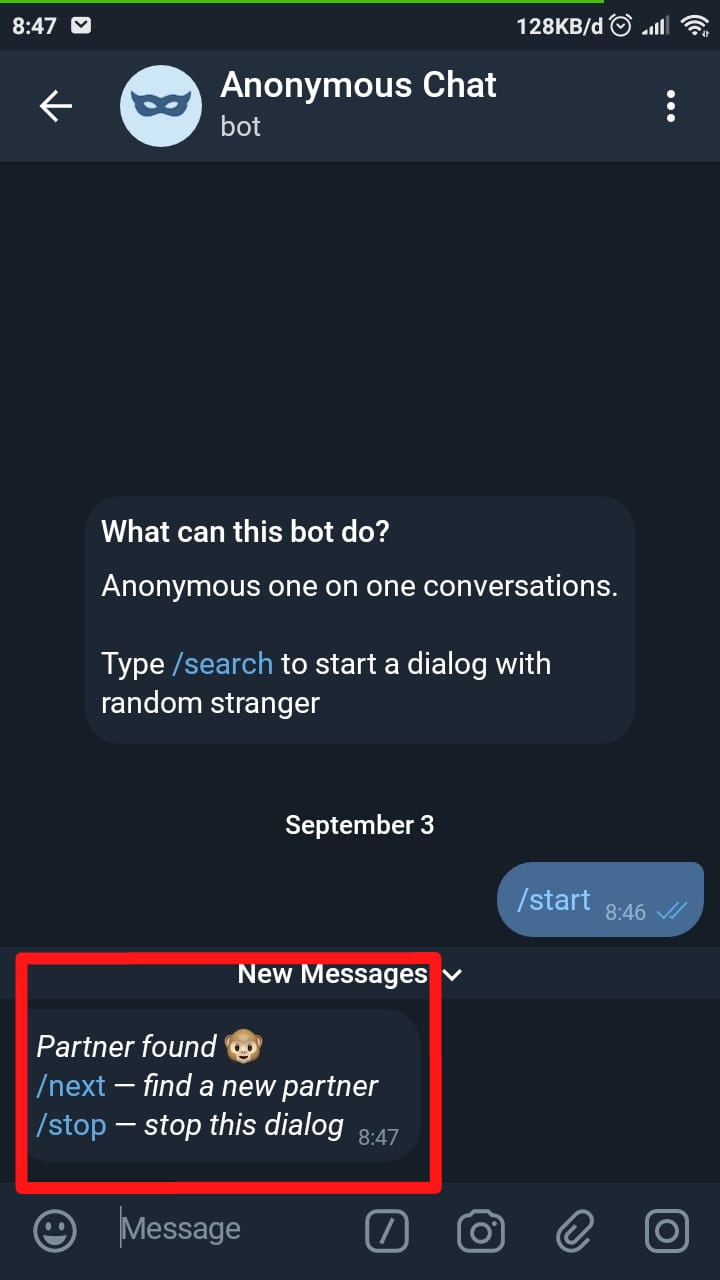Viewport: 720px width, 1280px height.
Task: Tap the Wi-Fi status bar icon
Action: (x=696, y=26)
